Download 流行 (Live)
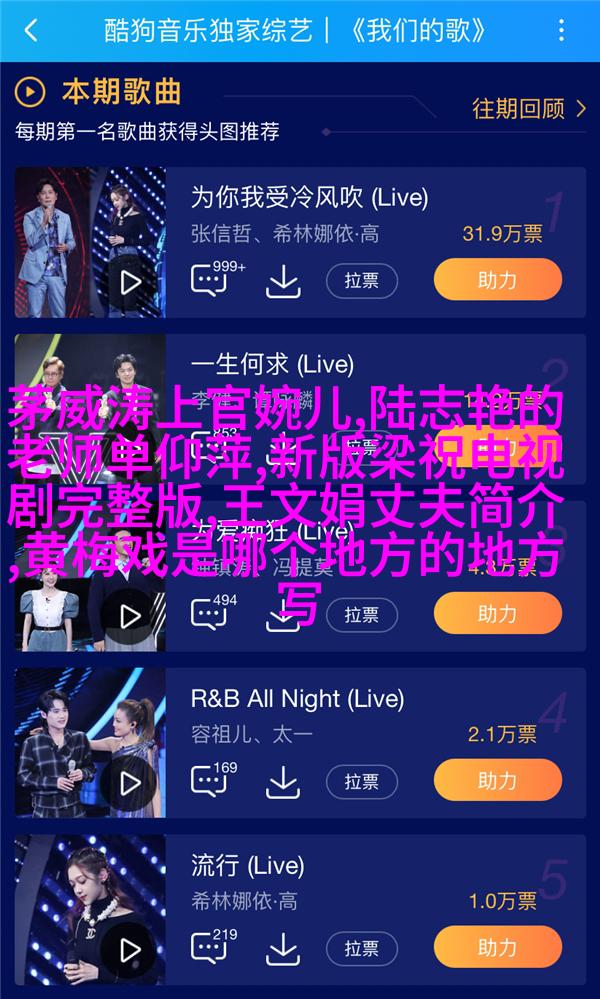Screen dimensions: 600x999 tap(283, 949)
